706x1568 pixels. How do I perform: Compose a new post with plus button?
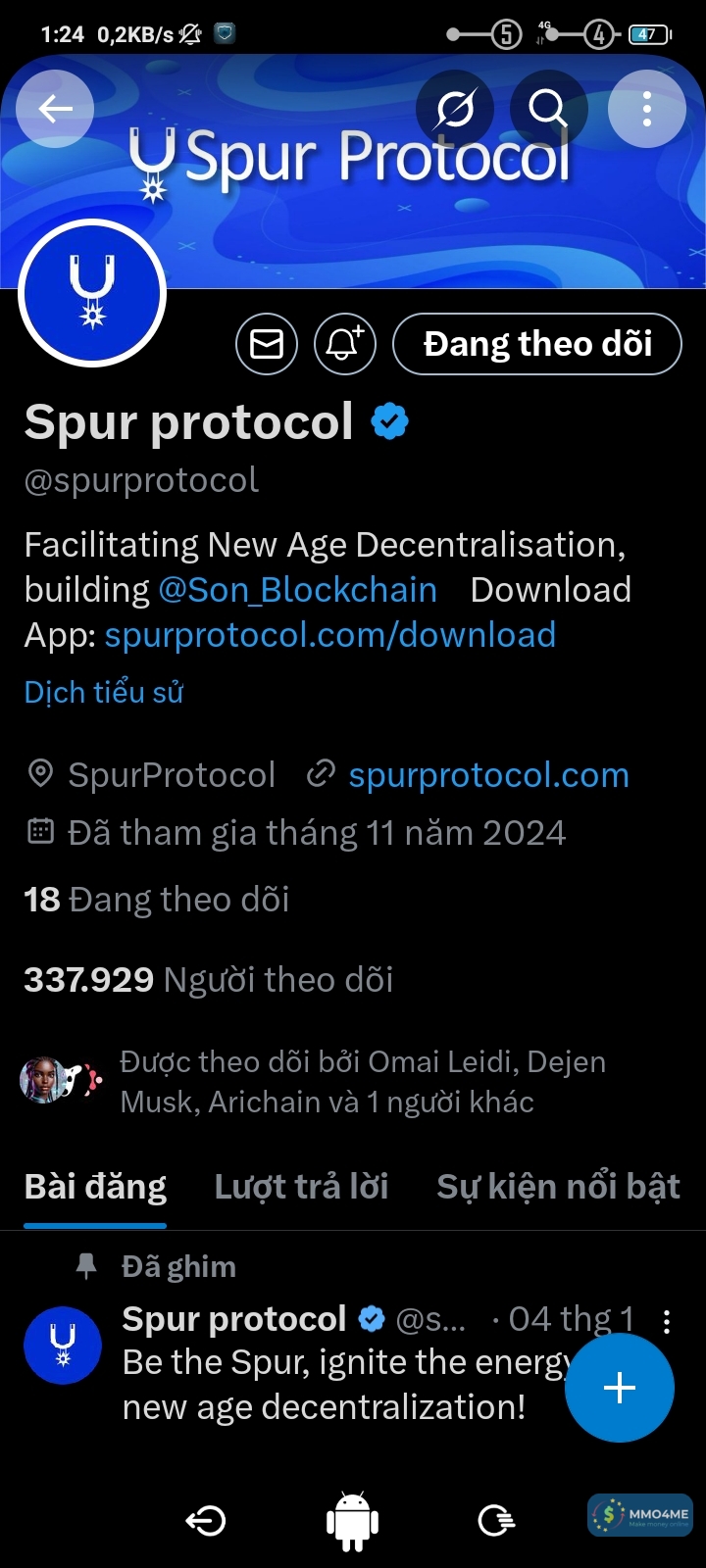619,1388
